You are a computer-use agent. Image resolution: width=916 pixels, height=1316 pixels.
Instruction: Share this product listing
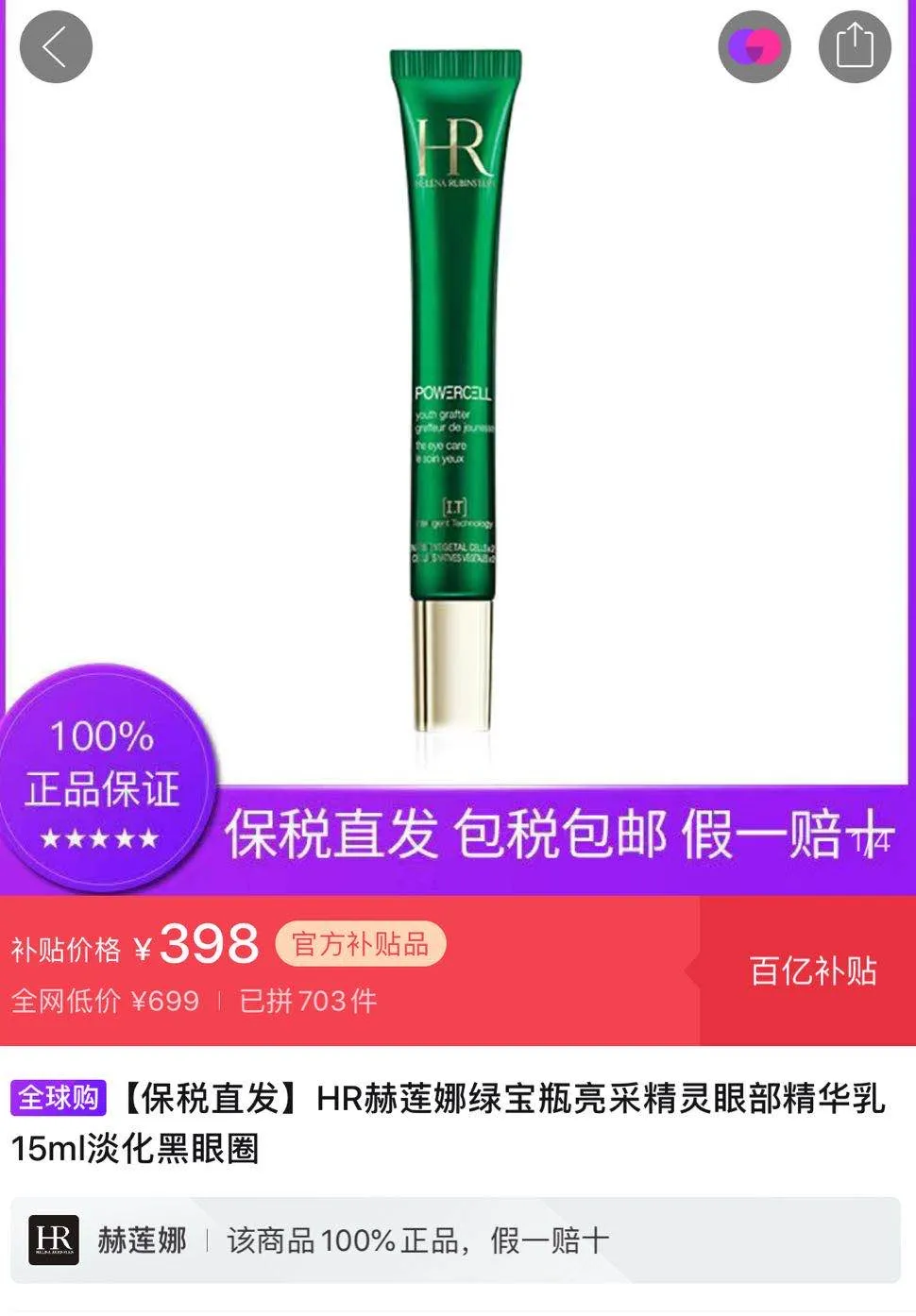pos(855,46)
